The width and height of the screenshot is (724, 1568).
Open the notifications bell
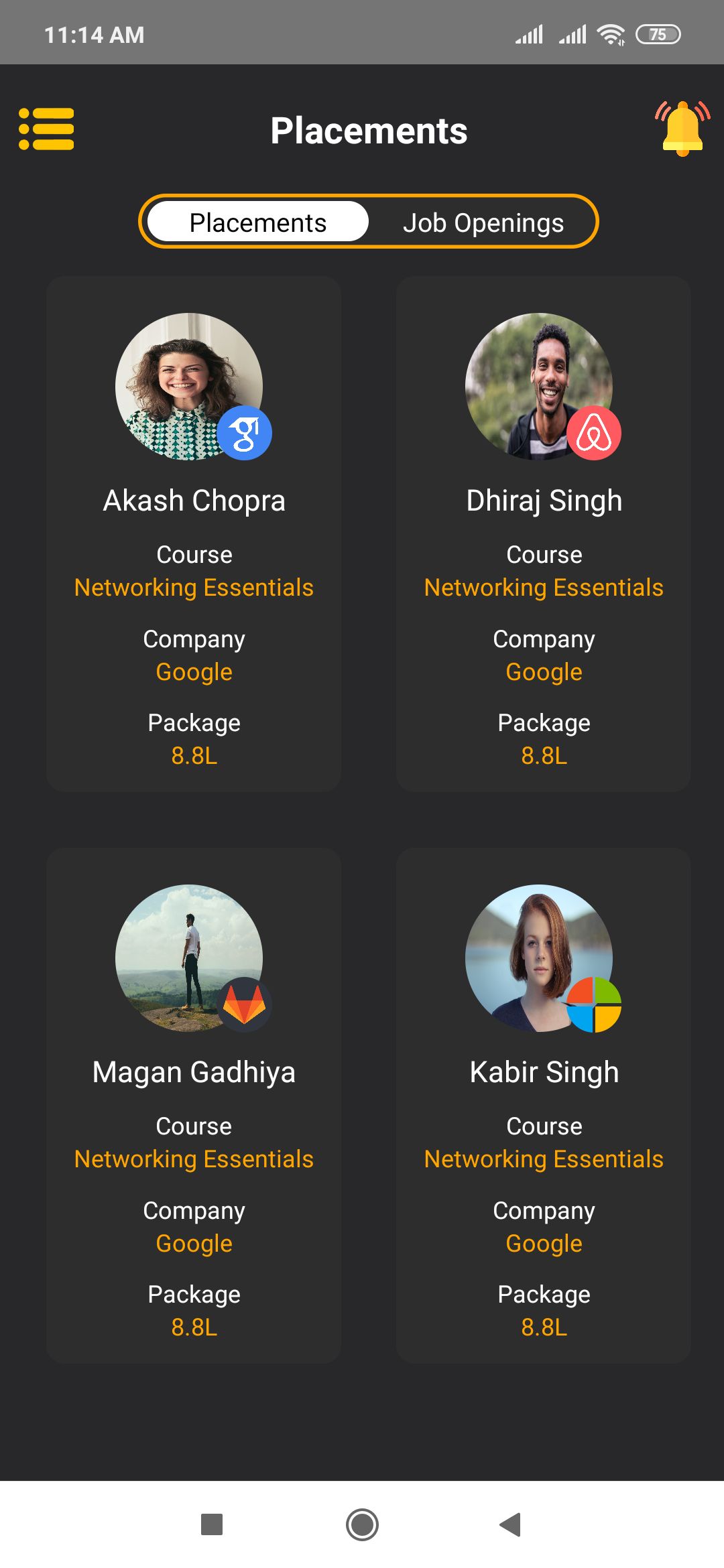(x=682, y=129)
